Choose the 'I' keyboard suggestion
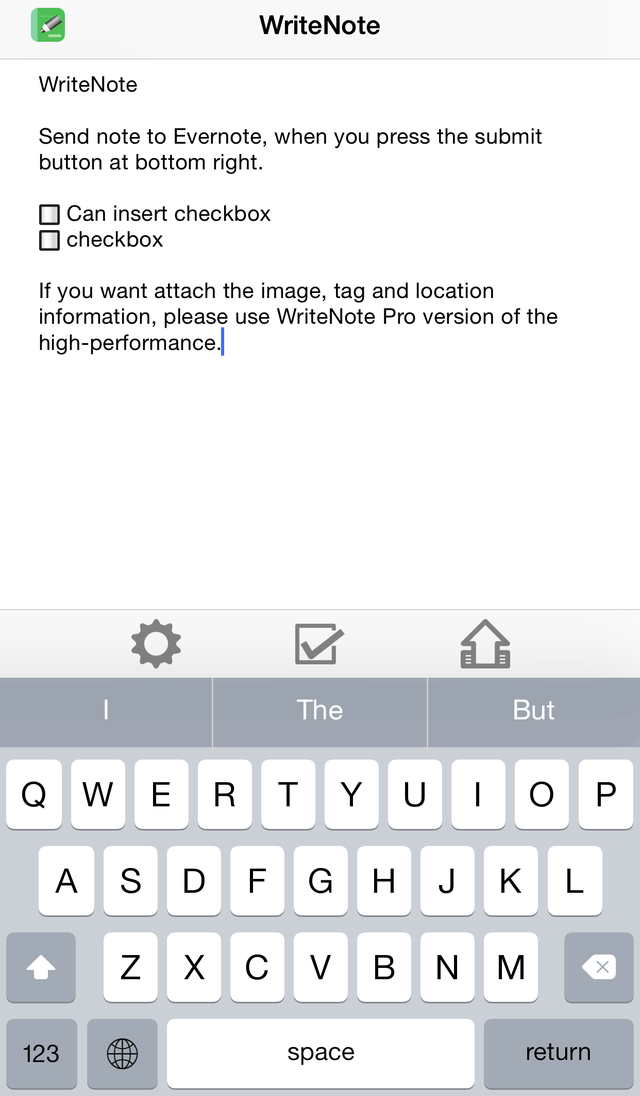This screenshot has height=1096, width=640. (106, 711)
